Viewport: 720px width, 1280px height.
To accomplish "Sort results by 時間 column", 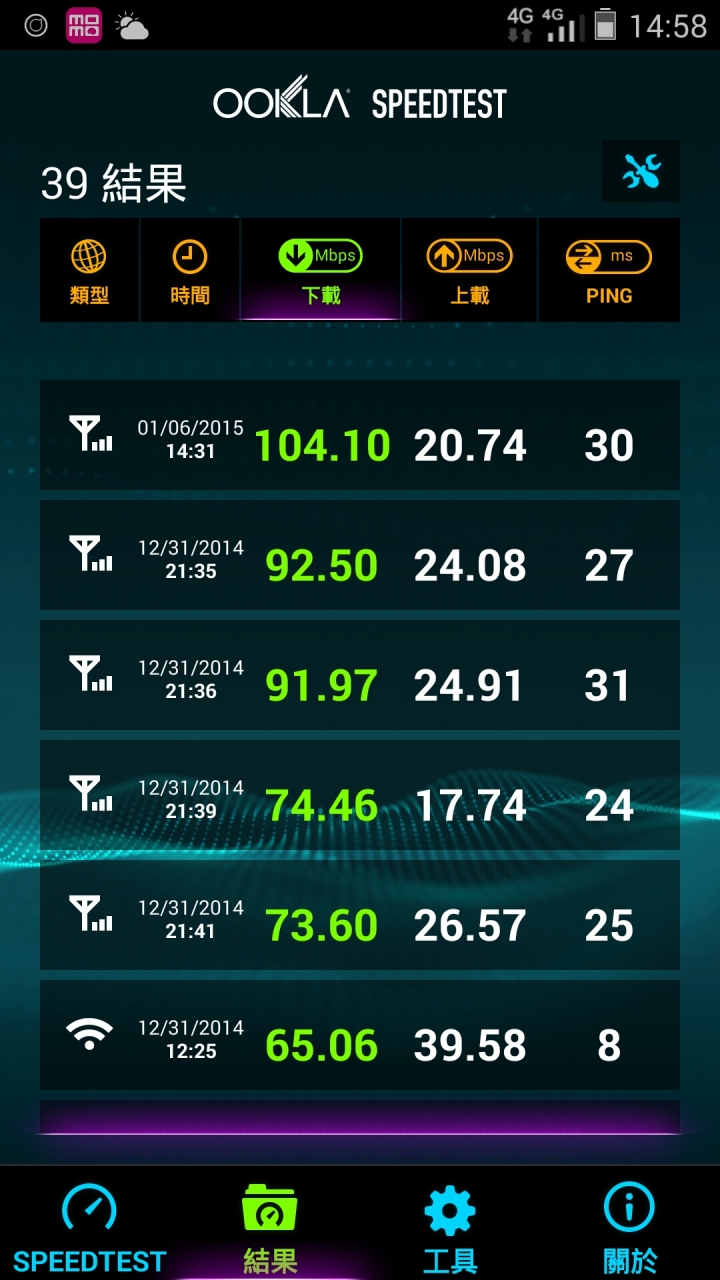I will tap(190, 270).
